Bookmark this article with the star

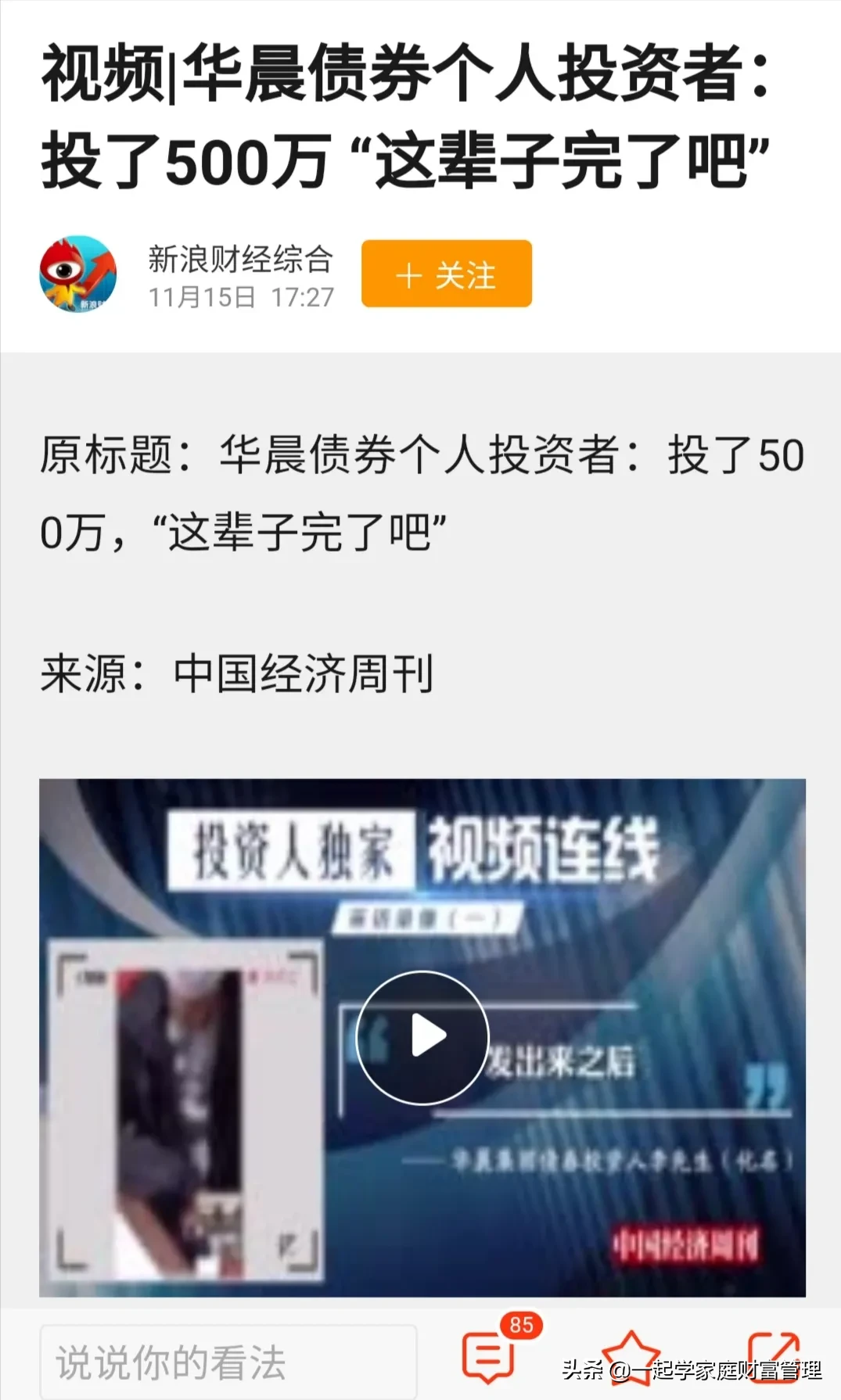pos(631,1358)
